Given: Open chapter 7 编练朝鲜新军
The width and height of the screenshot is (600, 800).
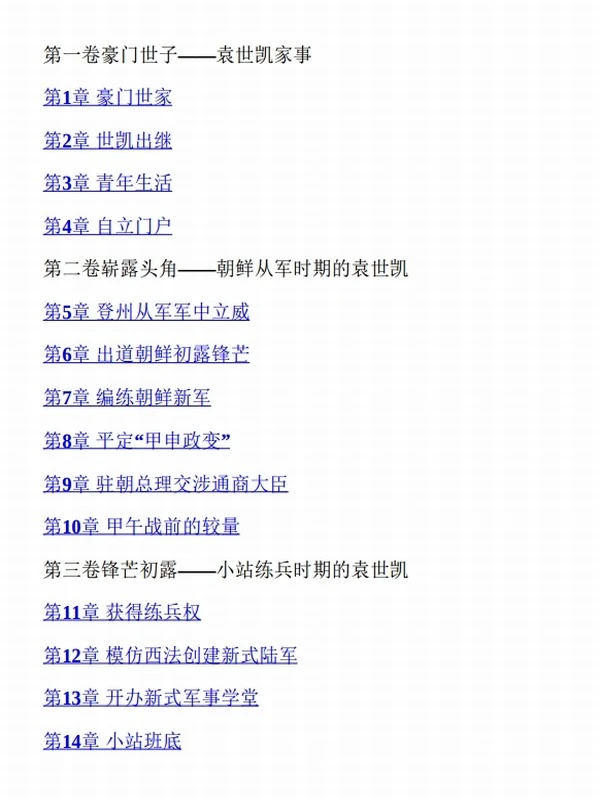Looking at the screenshot, I should pyautogui.click(x=127, y=398).
